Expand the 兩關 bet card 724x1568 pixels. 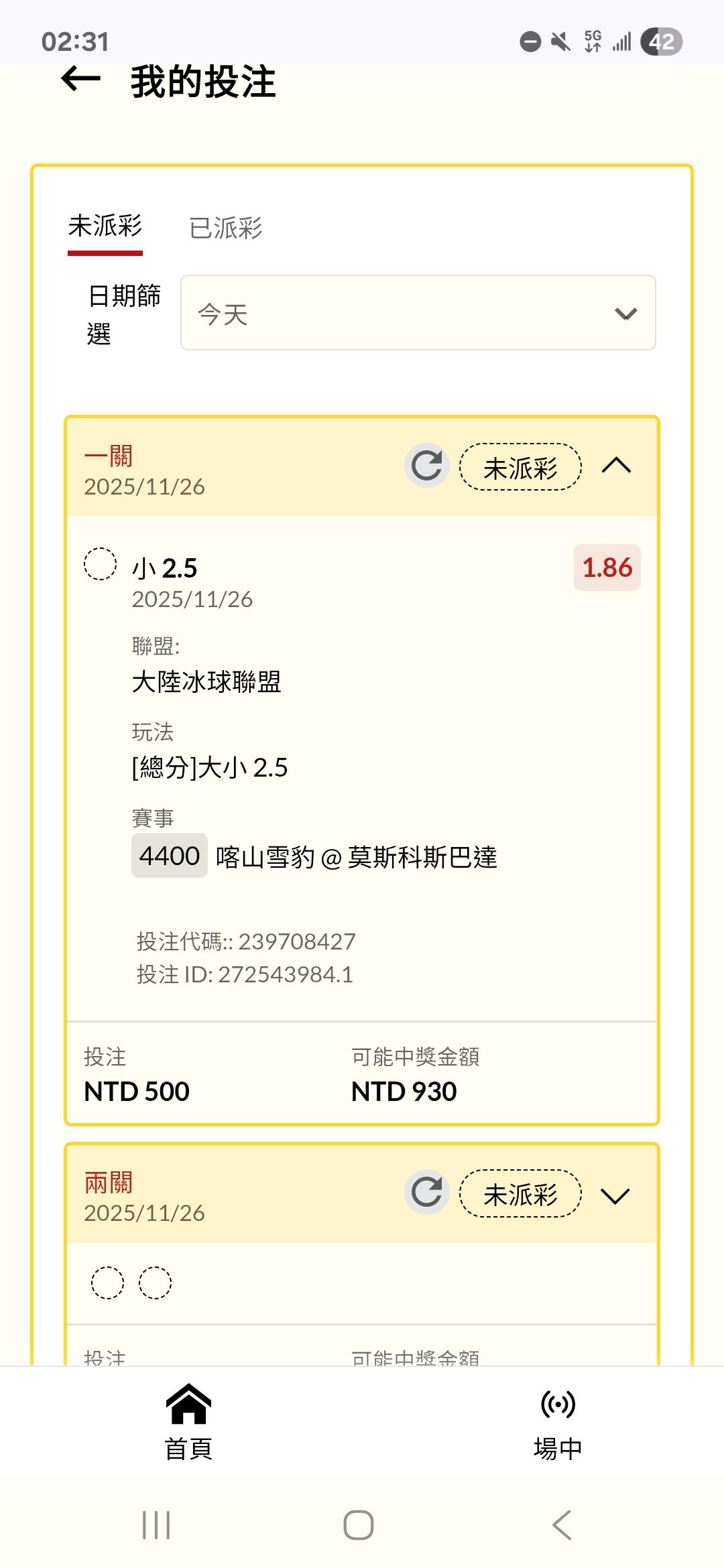click(615, 1195)
